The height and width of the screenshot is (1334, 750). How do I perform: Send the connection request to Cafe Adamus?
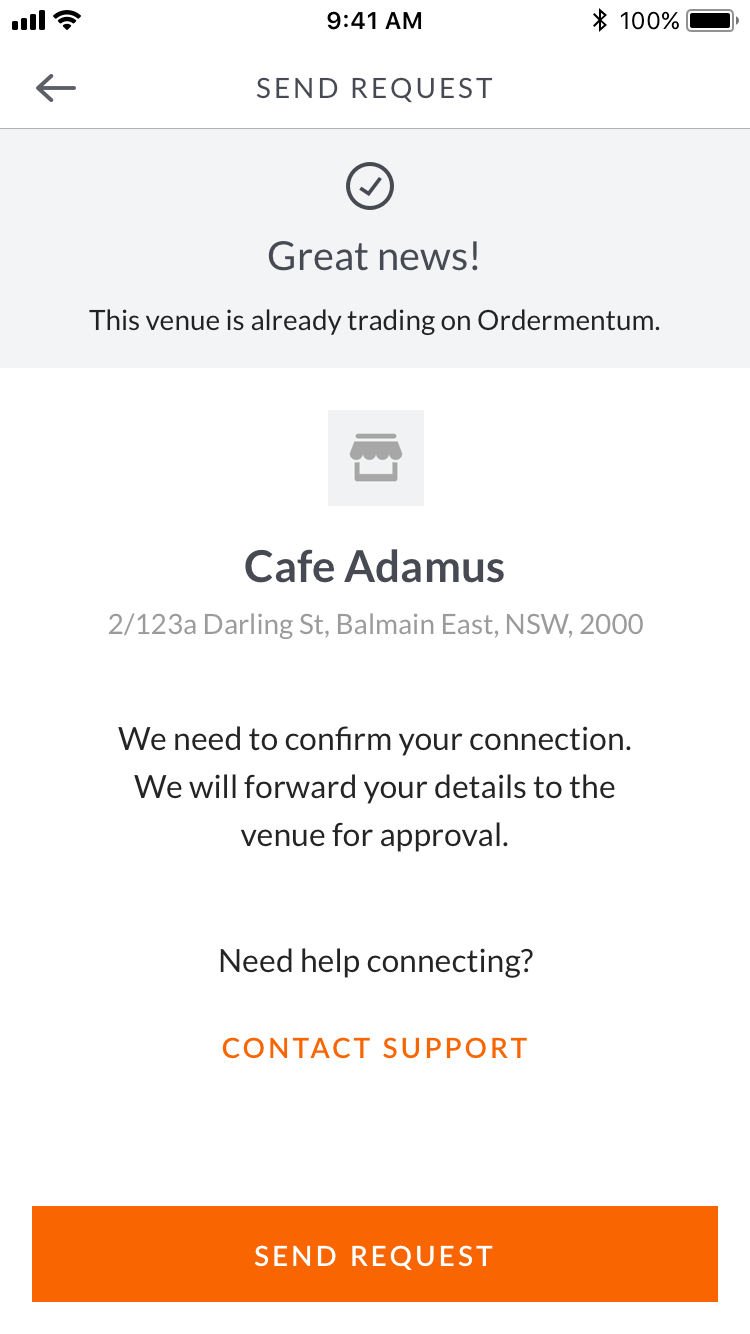pos(374,1255)
